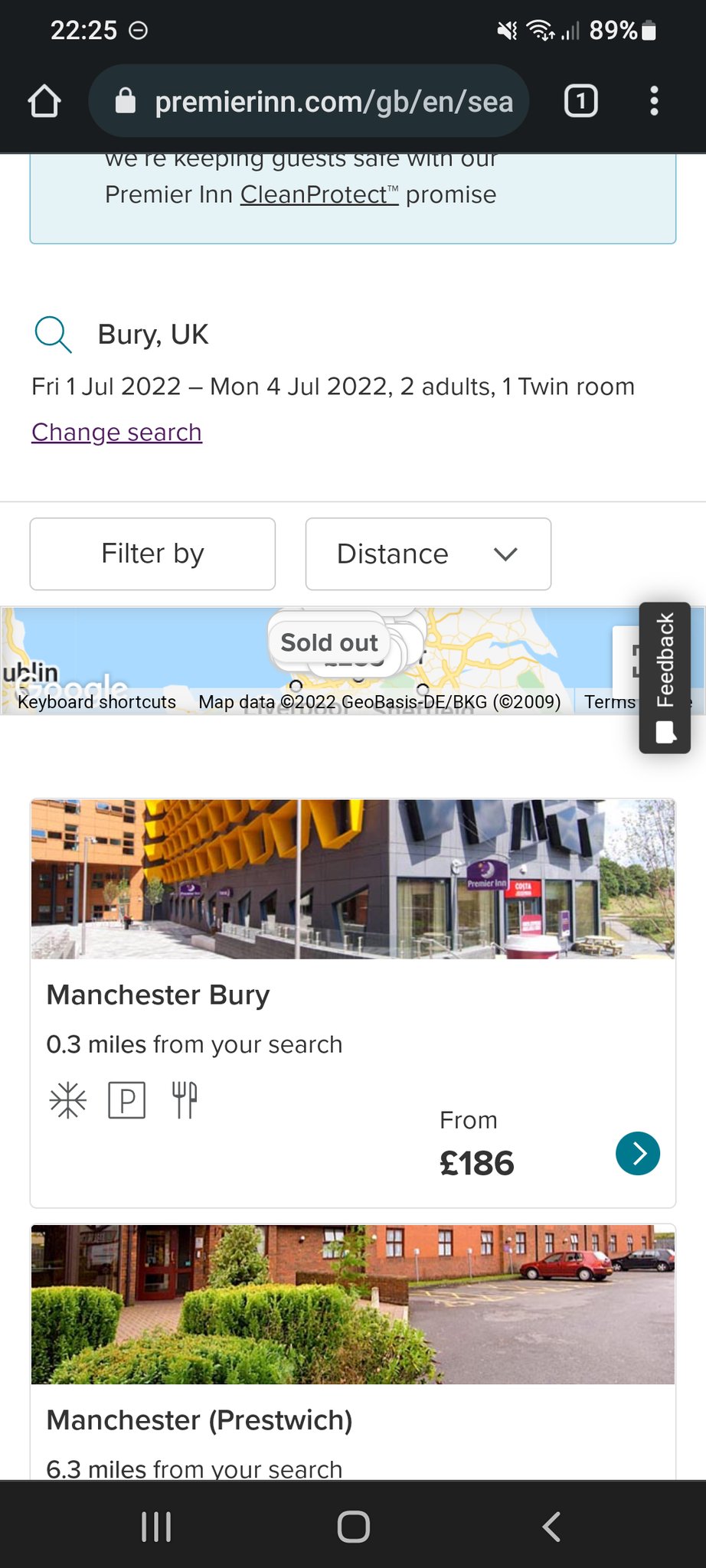Expand the Distance sort dropdown
The image size is (706, 1568).
pos(427,554)
